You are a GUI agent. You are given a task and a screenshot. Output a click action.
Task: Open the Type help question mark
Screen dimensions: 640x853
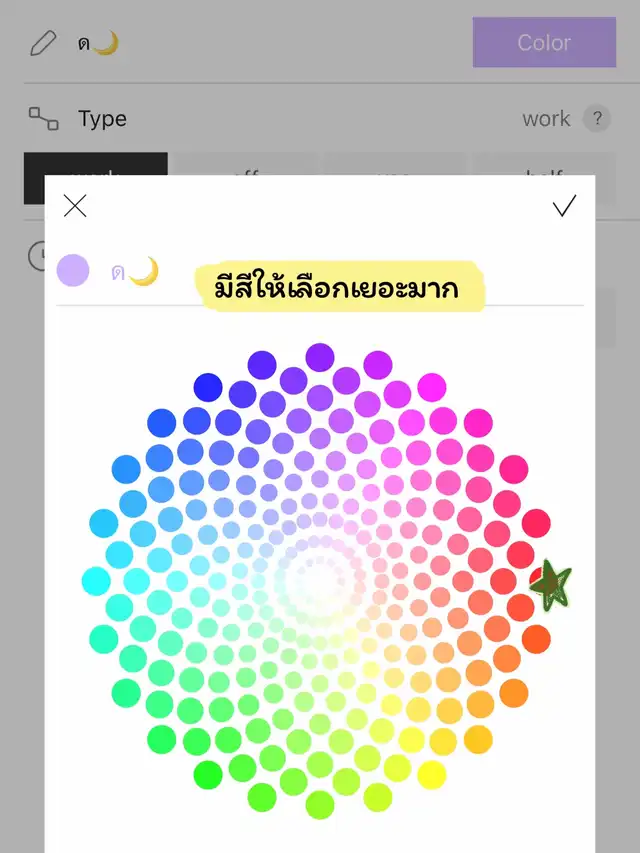(x=596, y=118)
